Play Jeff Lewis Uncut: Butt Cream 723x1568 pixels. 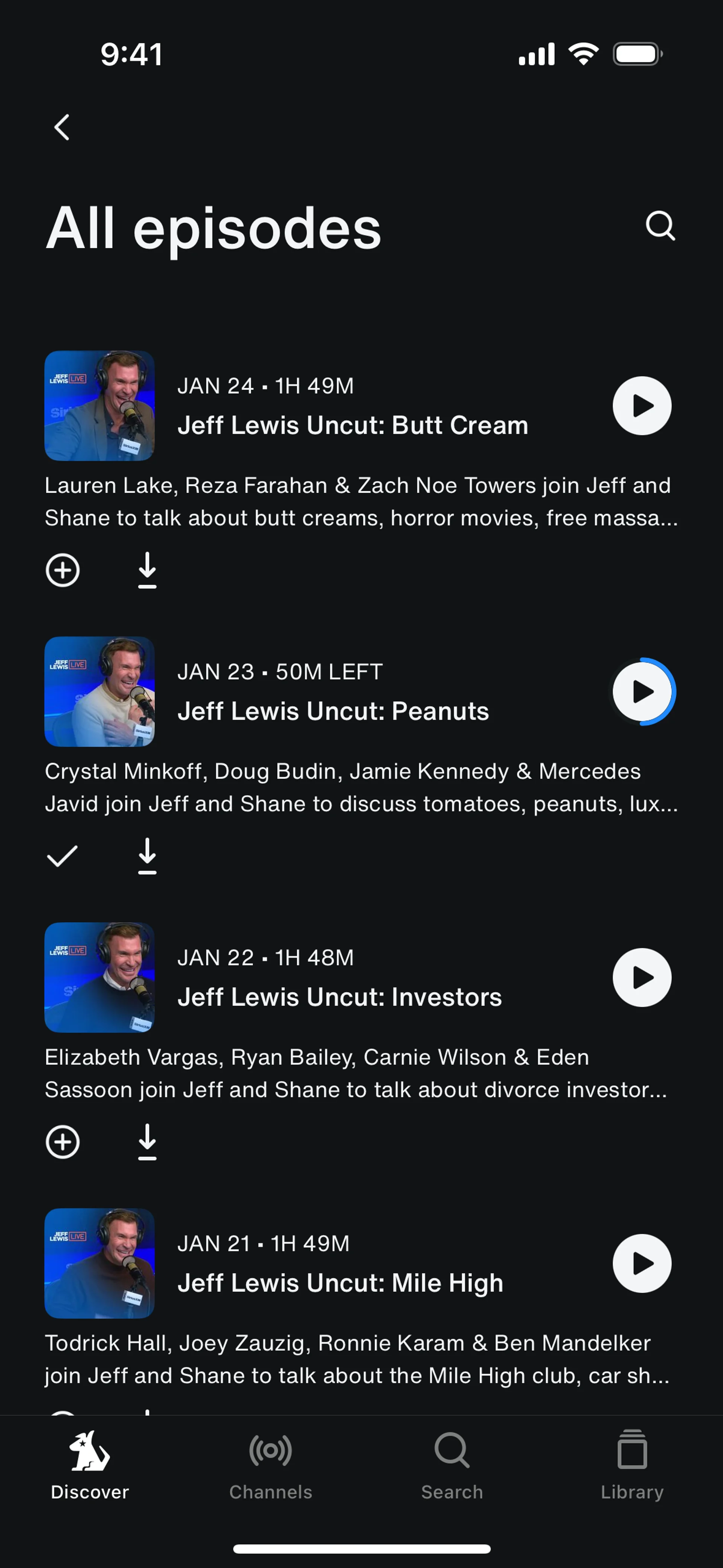click(x=641, y=406)
